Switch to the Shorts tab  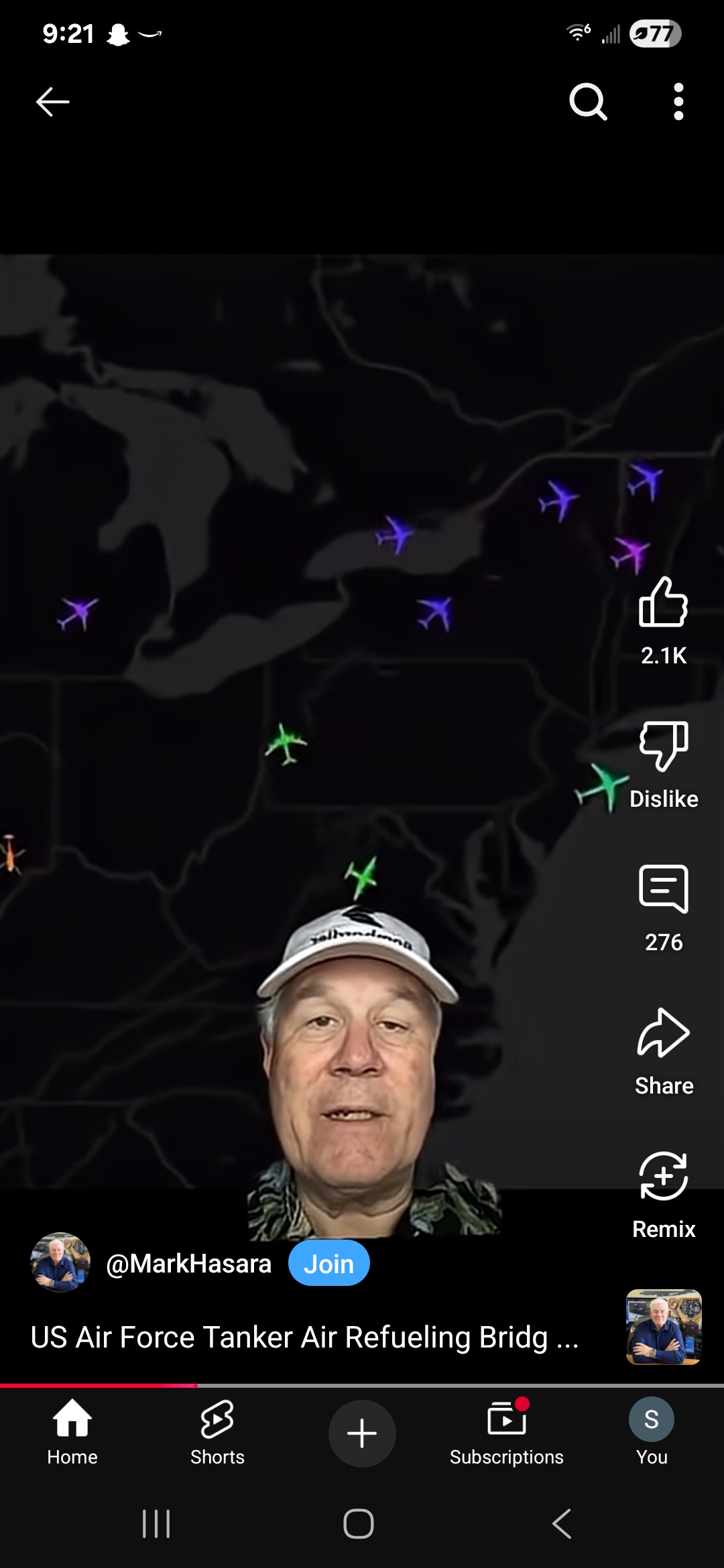click(217, 1433)
